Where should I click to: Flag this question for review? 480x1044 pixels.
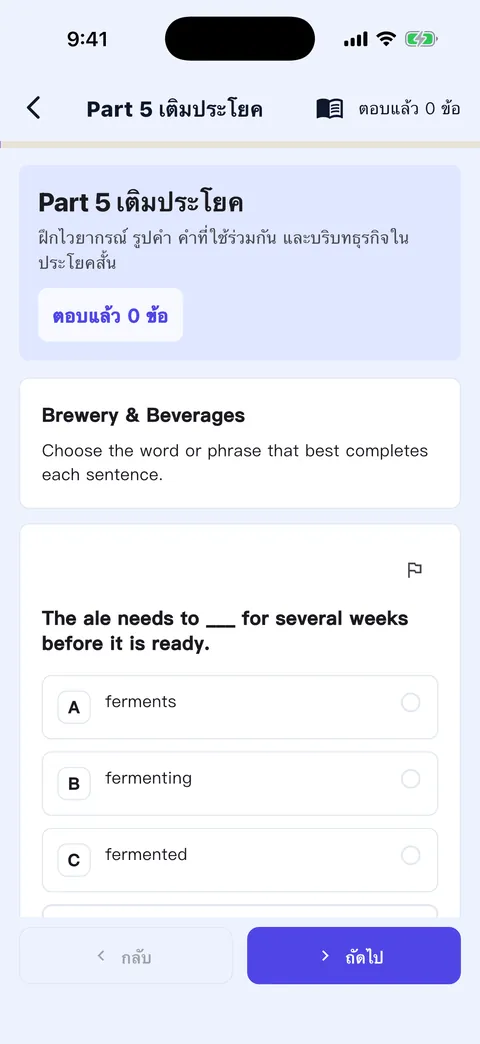click(415, 570)
